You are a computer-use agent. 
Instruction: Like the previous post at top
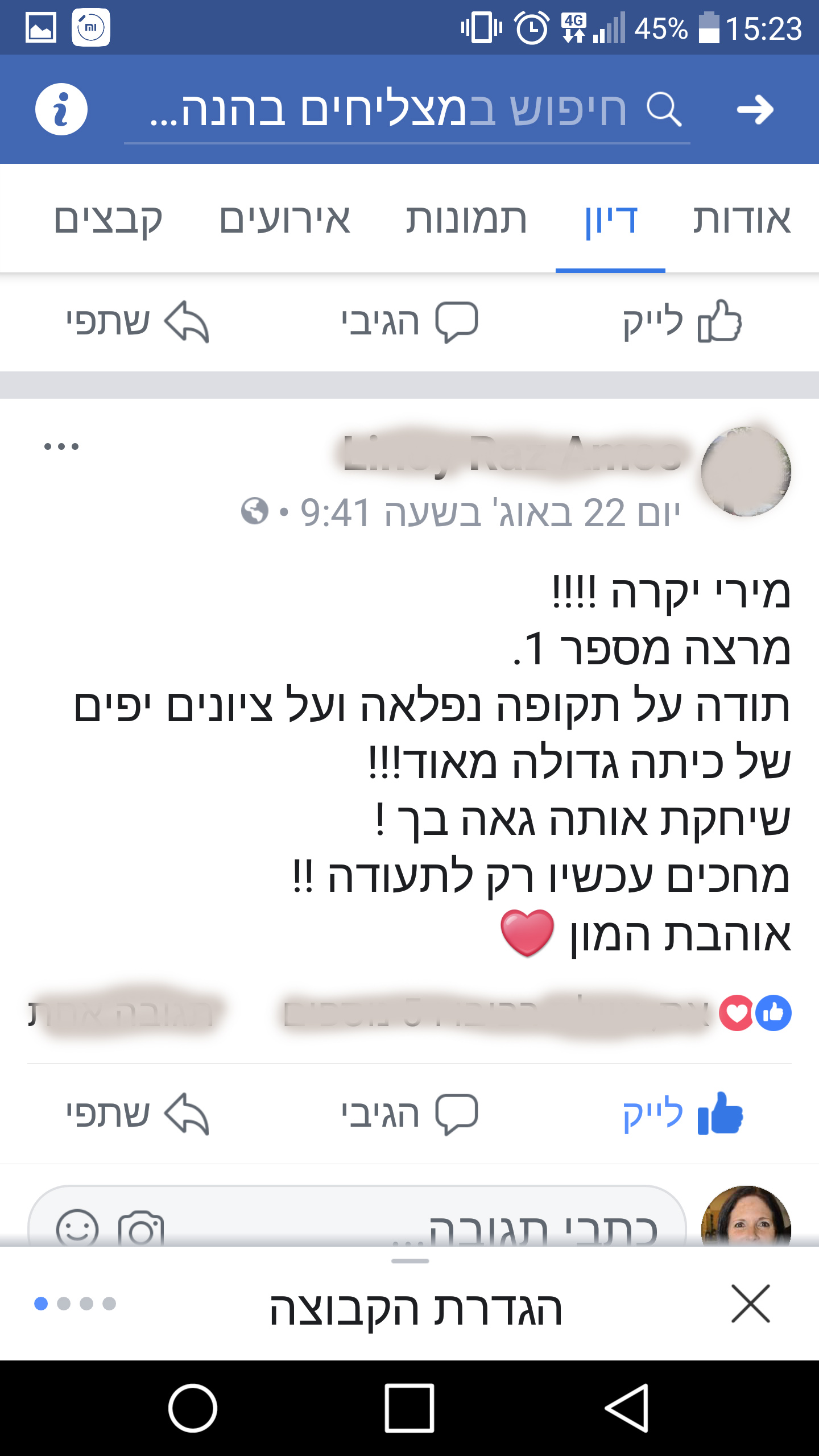[x=682, y=322]
